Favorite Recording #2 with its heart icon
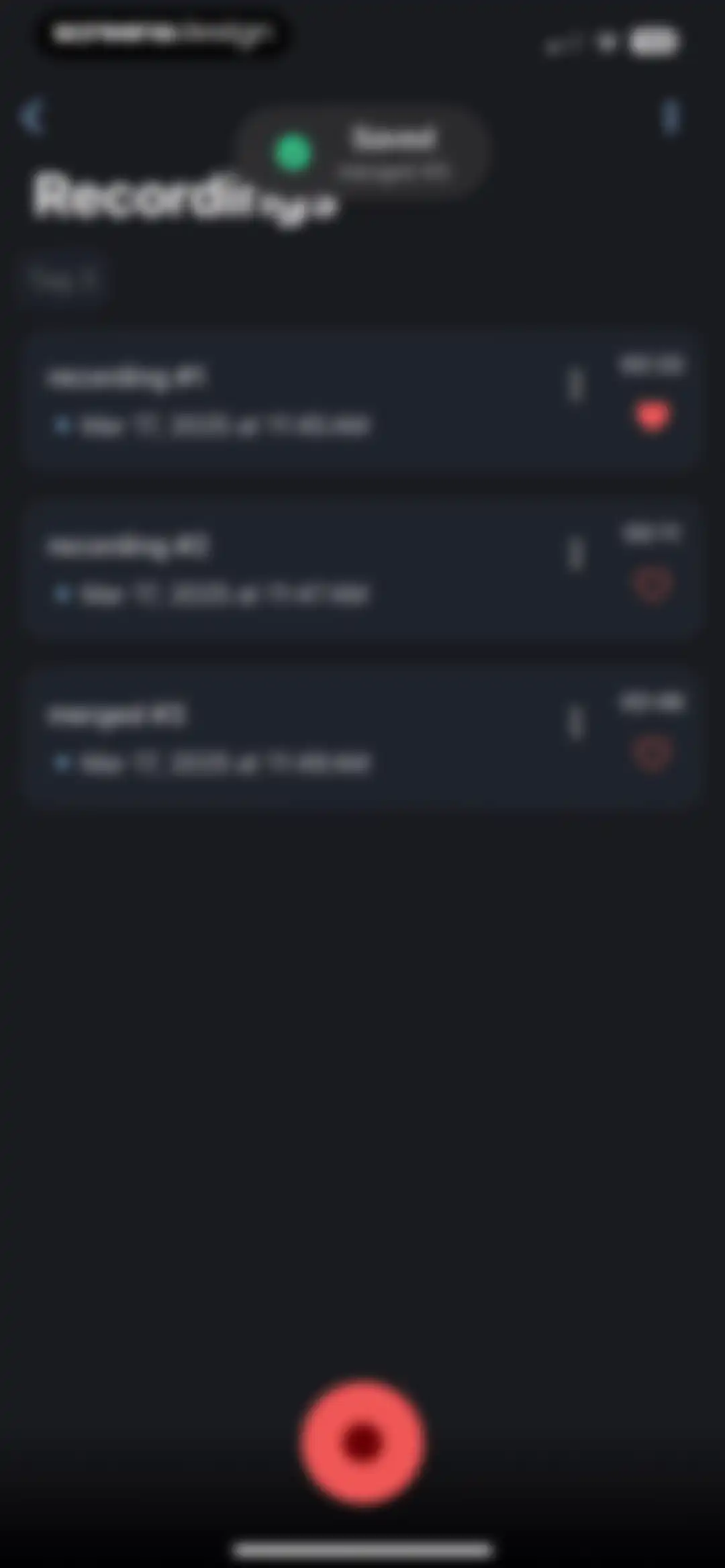725x1568 pixels. click(x=652, y=585)
